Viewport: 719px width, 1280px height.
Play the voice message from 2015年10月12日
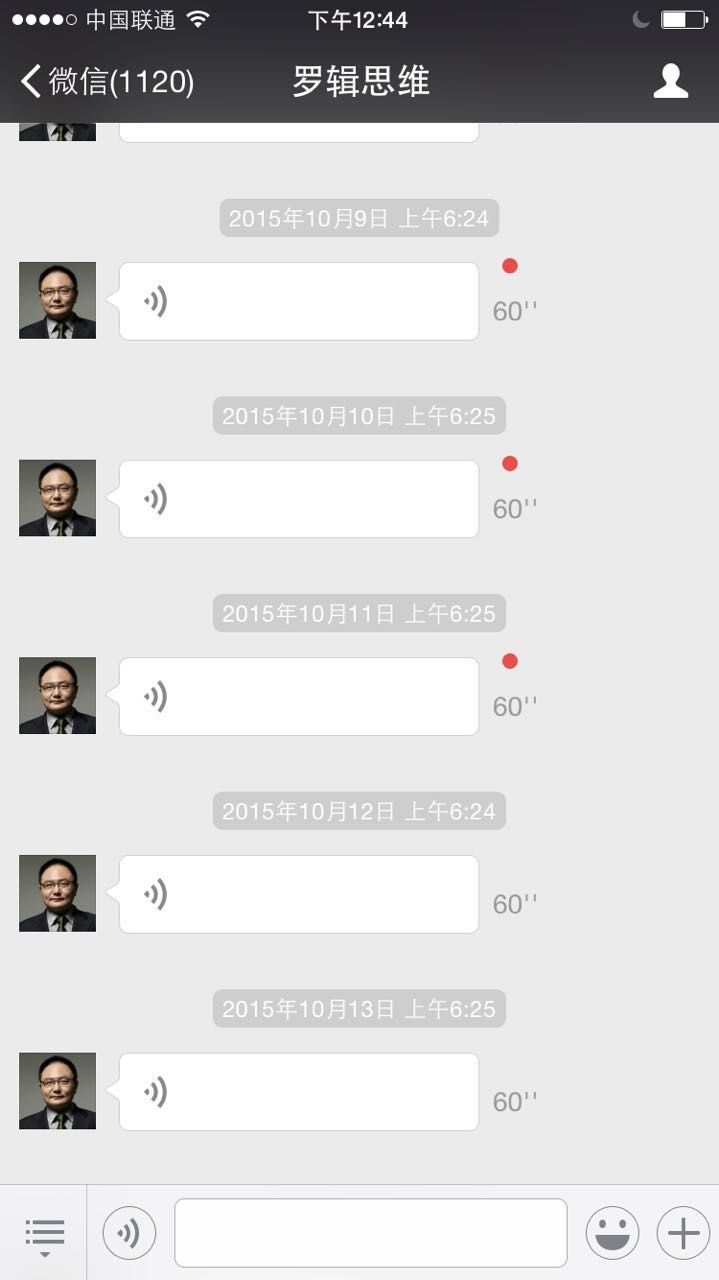(x=298, y=894)
